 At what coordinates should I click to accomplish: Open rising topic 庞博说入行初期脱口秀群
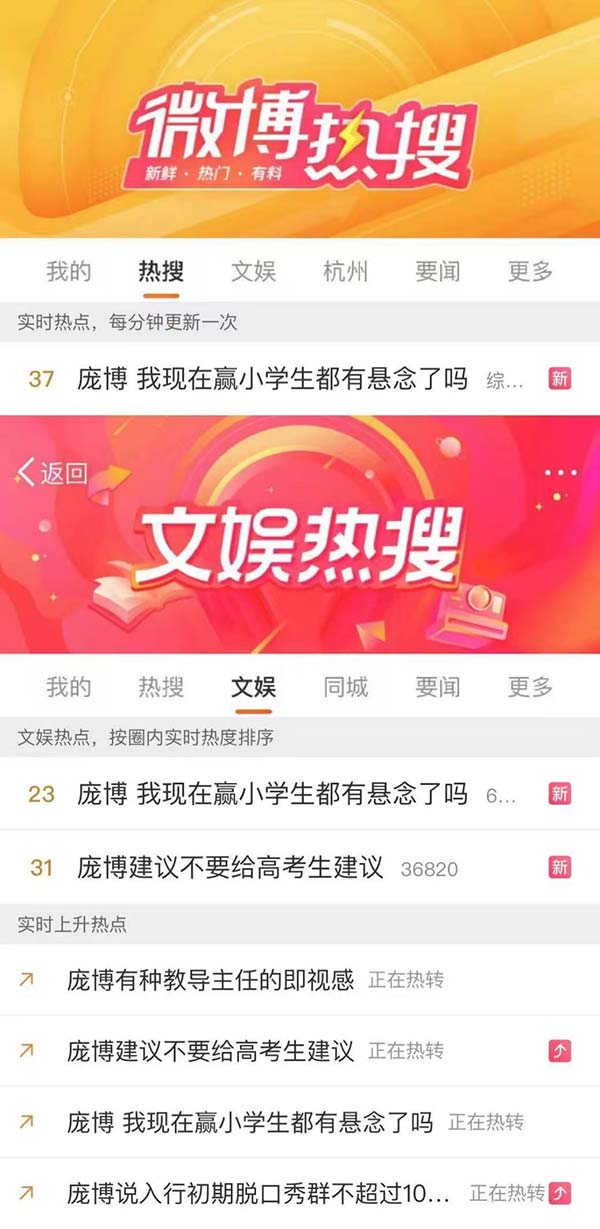tap(258, 1193)
